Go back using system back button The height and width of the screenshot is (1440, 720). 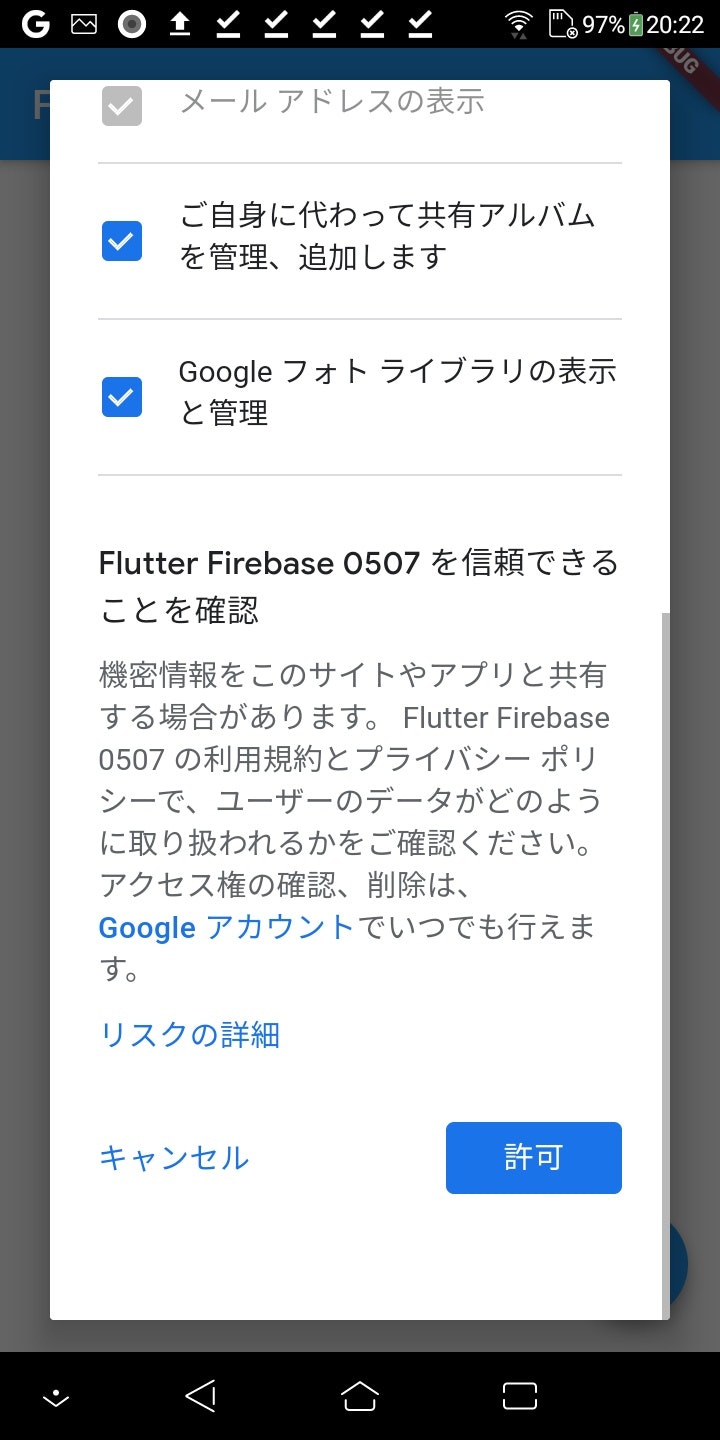(x=200, y=1396)
